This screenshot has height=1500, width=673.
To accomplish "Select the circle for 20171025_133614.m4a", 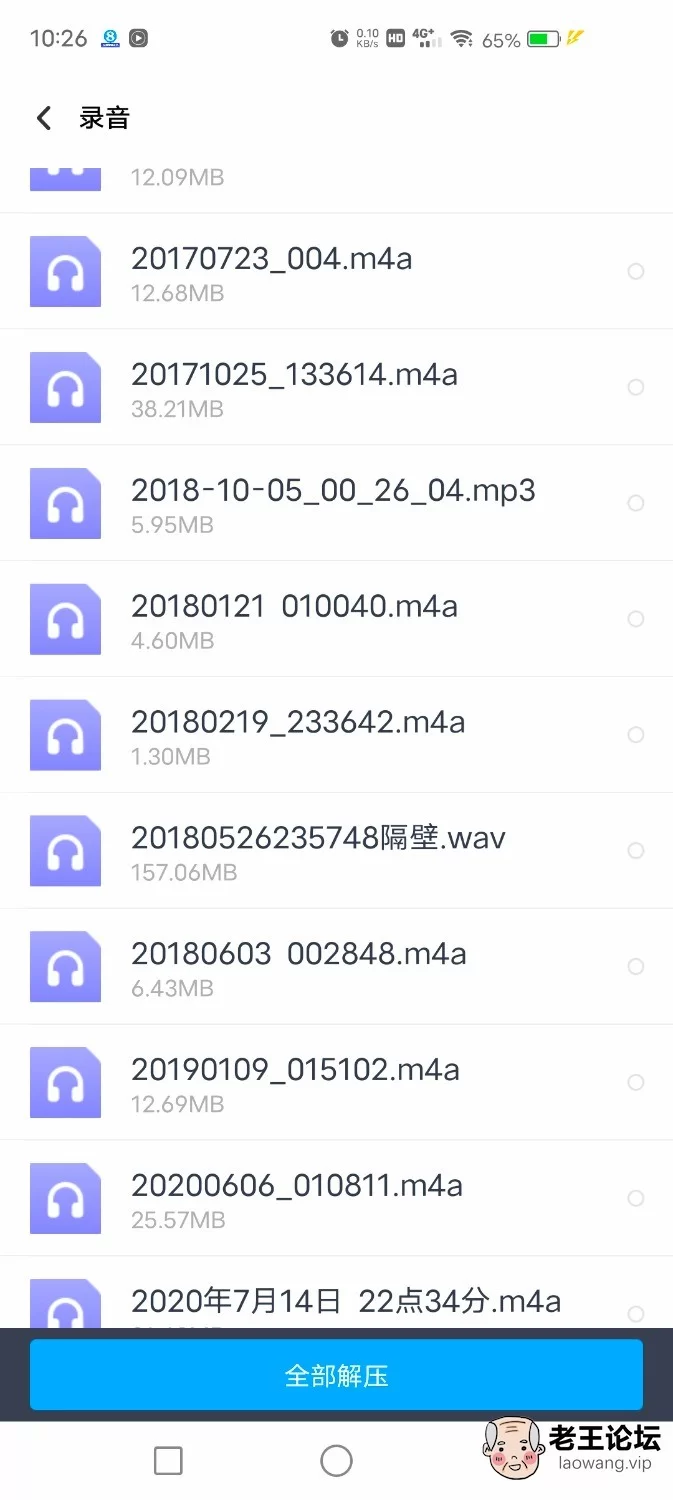I will [x=635, y=387].
